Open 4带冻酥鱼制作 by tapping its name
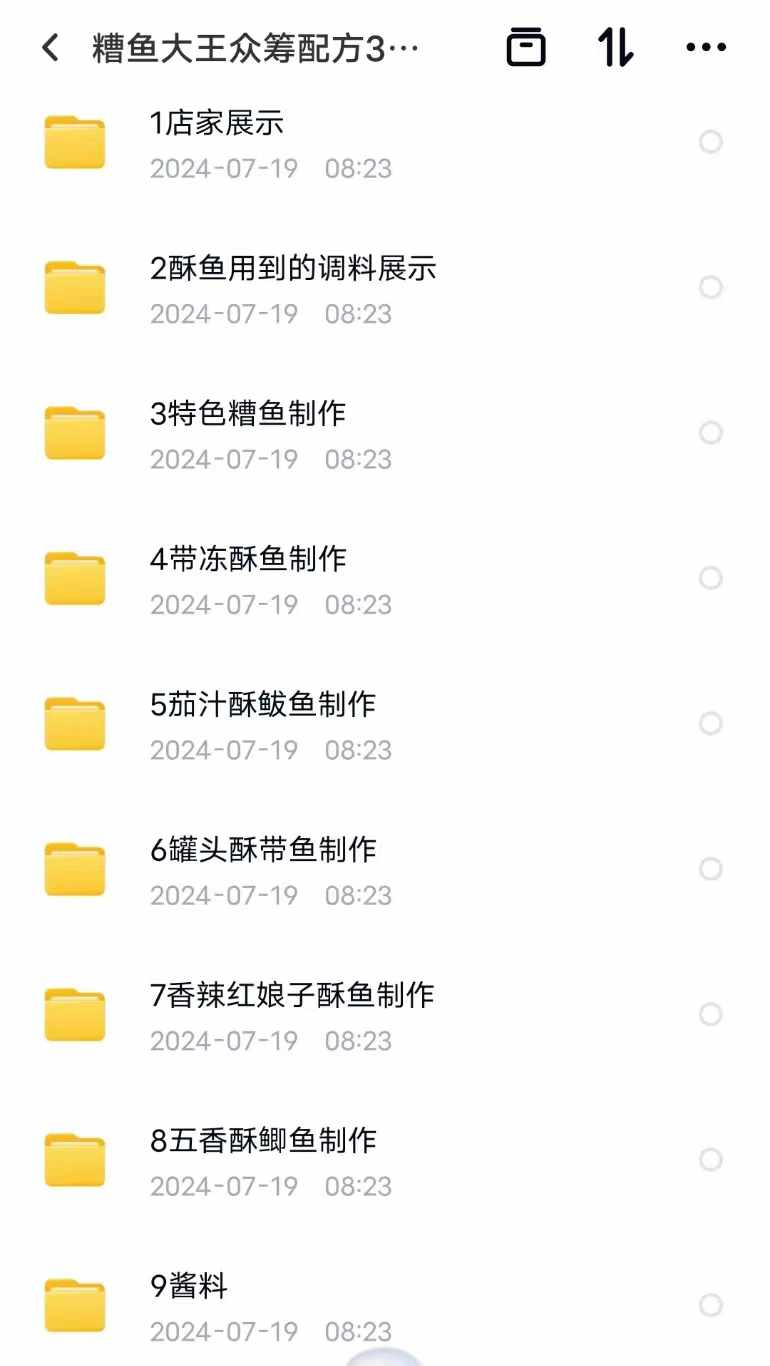The height and width of the screenshot is (1366, 770). tap(246, 559)
